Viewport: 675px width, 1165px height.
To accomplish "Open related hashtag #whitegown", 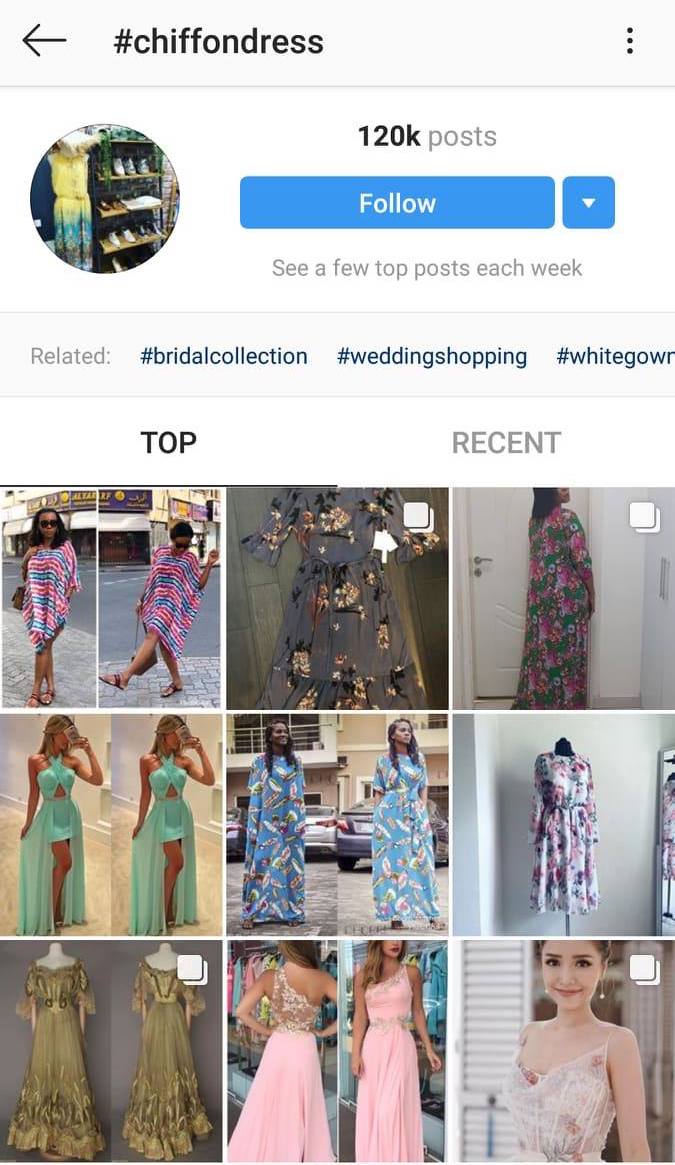I will tap(614, 356).
